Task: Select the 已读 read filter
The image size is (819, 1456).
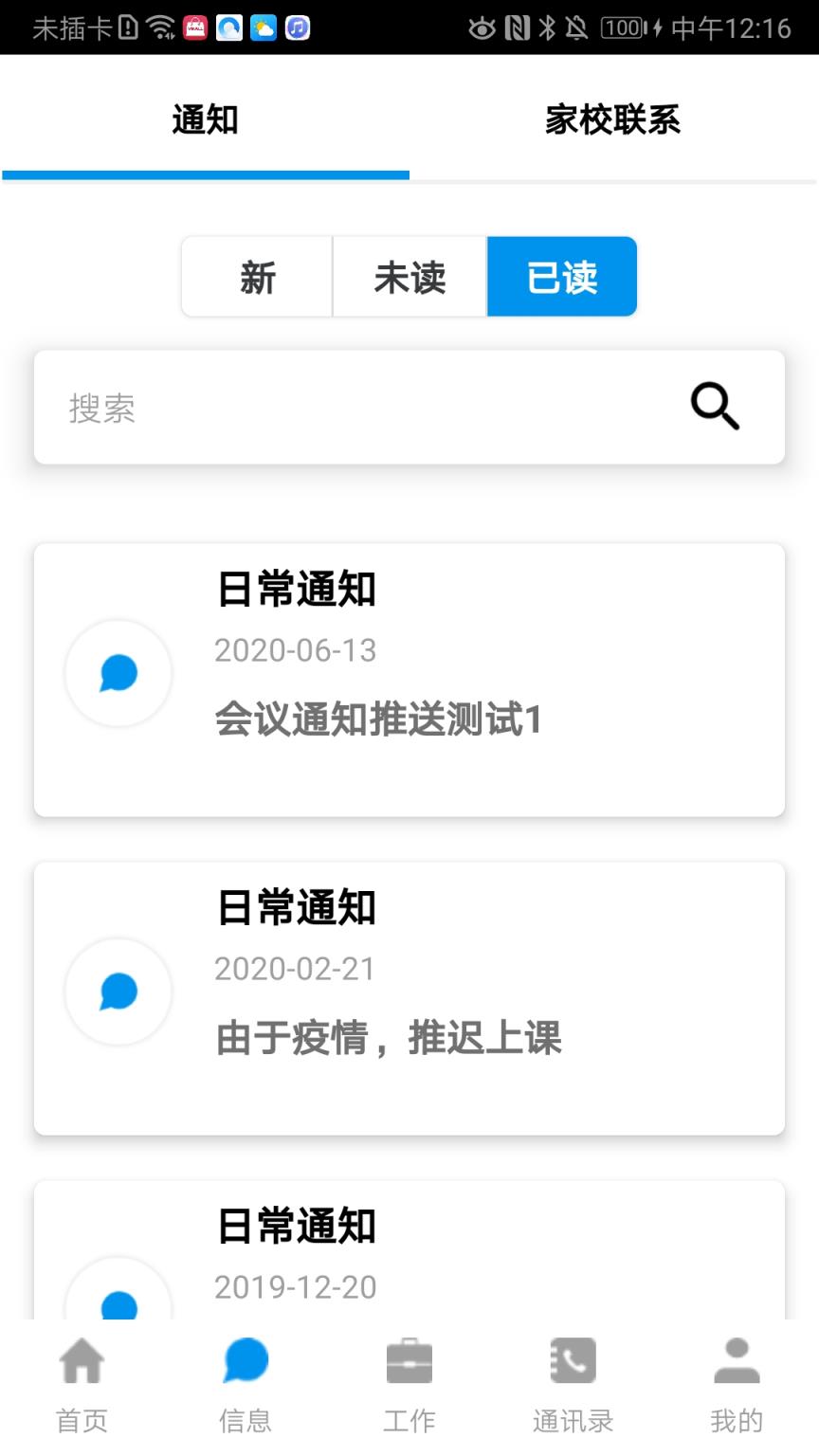Action: tap(561, 276)
